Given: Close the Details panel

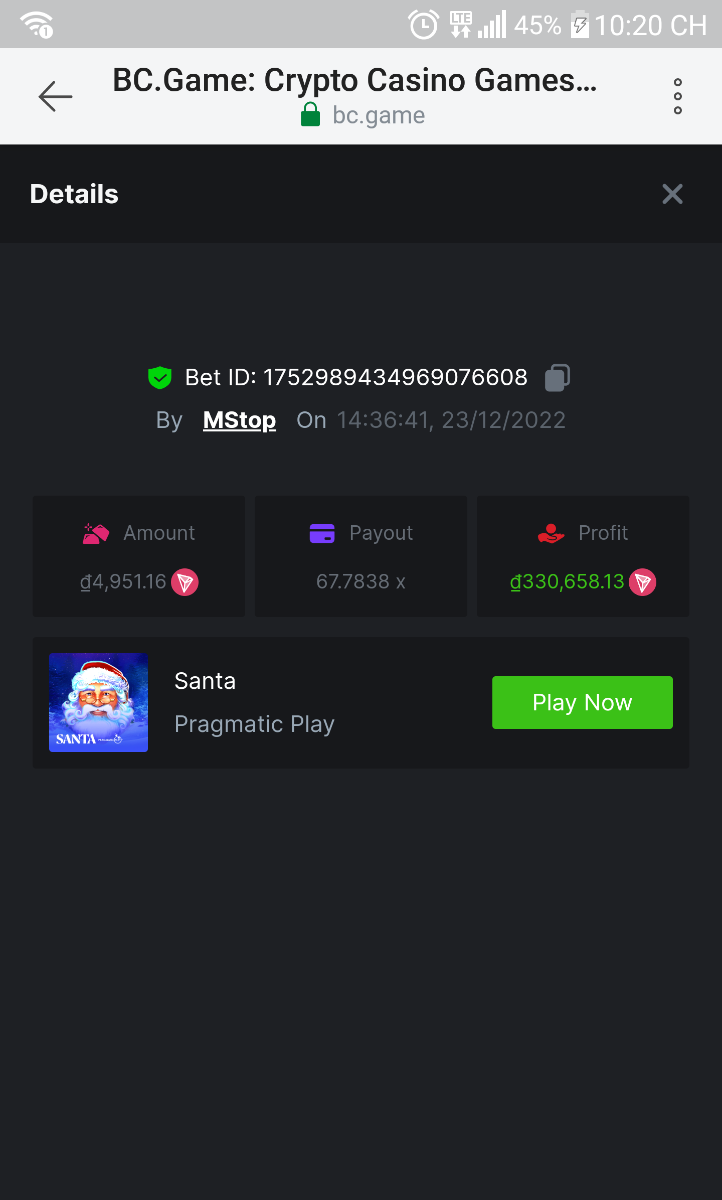Looking at the screenshot, I should (672, 194).
